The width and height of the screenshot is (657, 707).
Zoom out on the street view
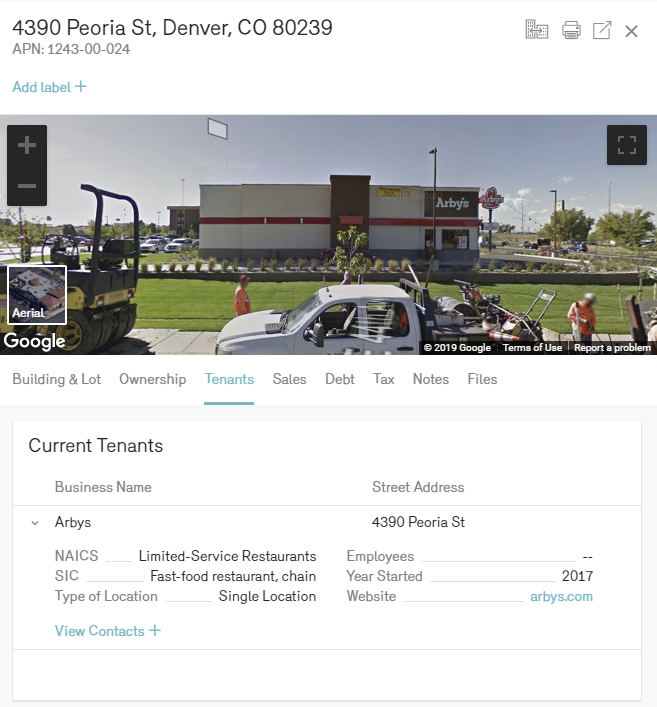point(27,186)
